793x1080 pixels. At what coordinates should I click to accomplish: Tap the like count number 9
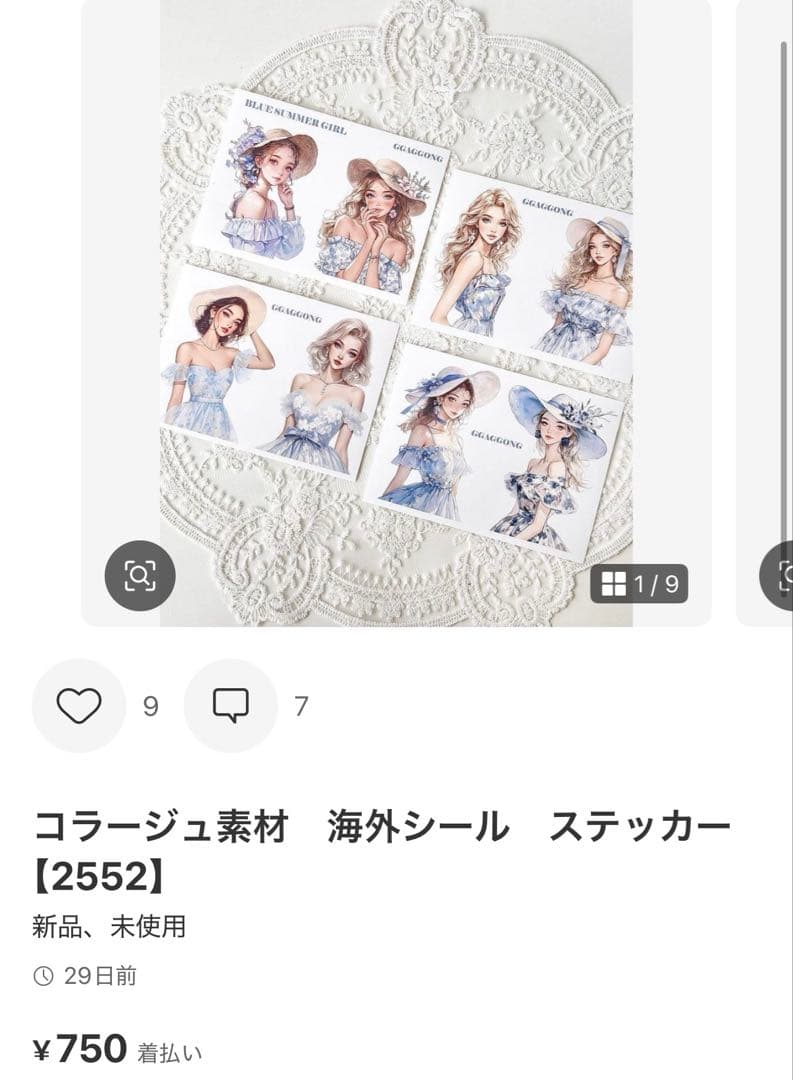(x=148, y=707)
